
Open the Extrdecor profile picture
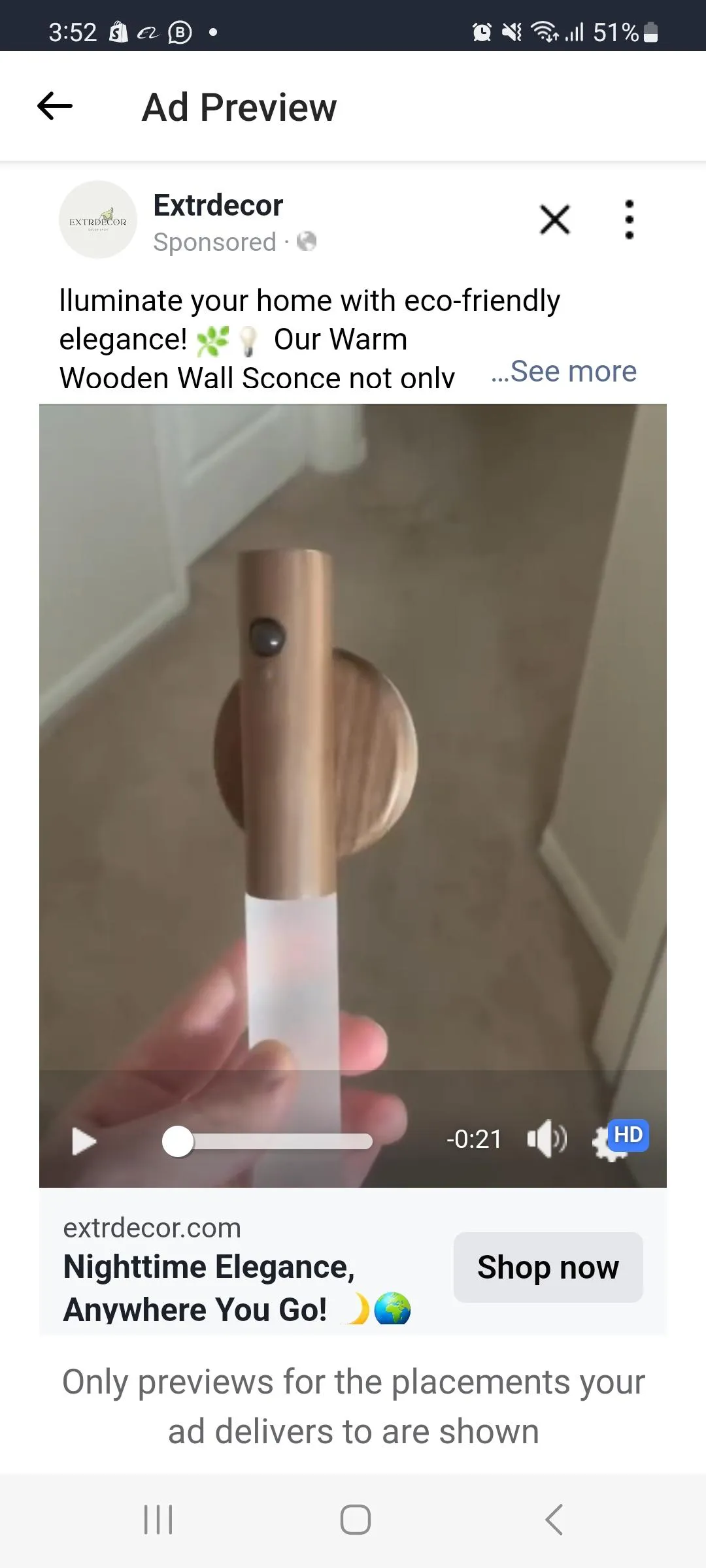(98, 220)
